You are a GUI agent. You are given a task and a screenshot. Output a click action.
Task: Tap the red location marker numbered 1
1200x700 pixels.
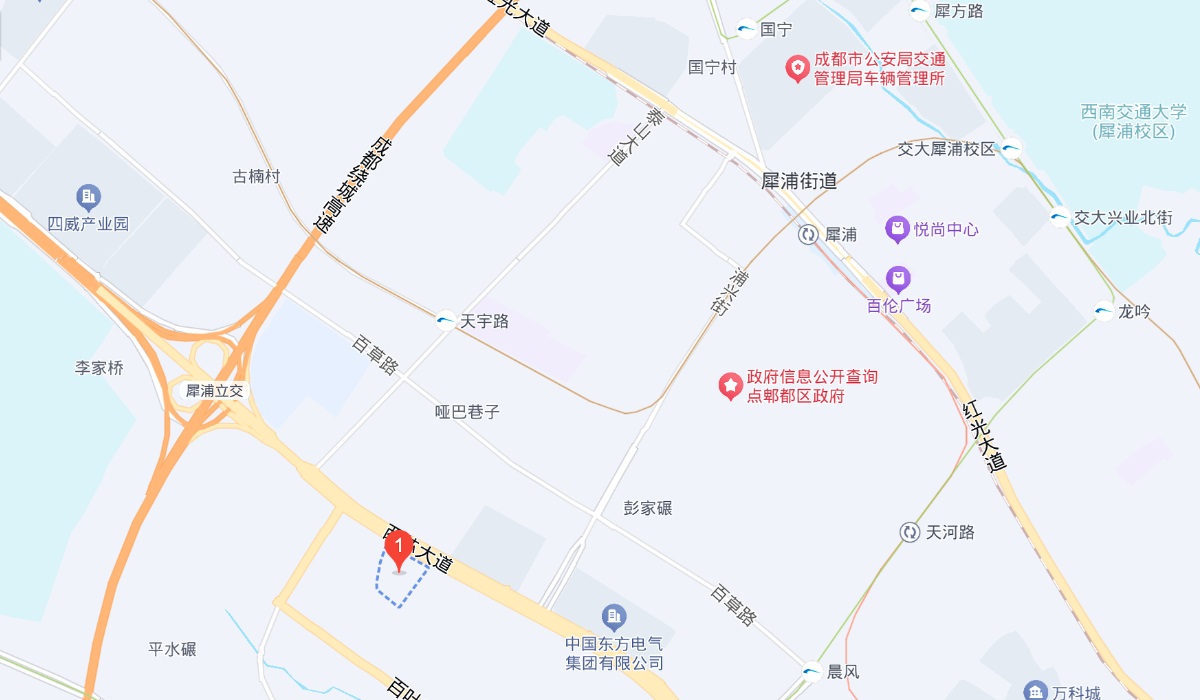pos(399,548)
